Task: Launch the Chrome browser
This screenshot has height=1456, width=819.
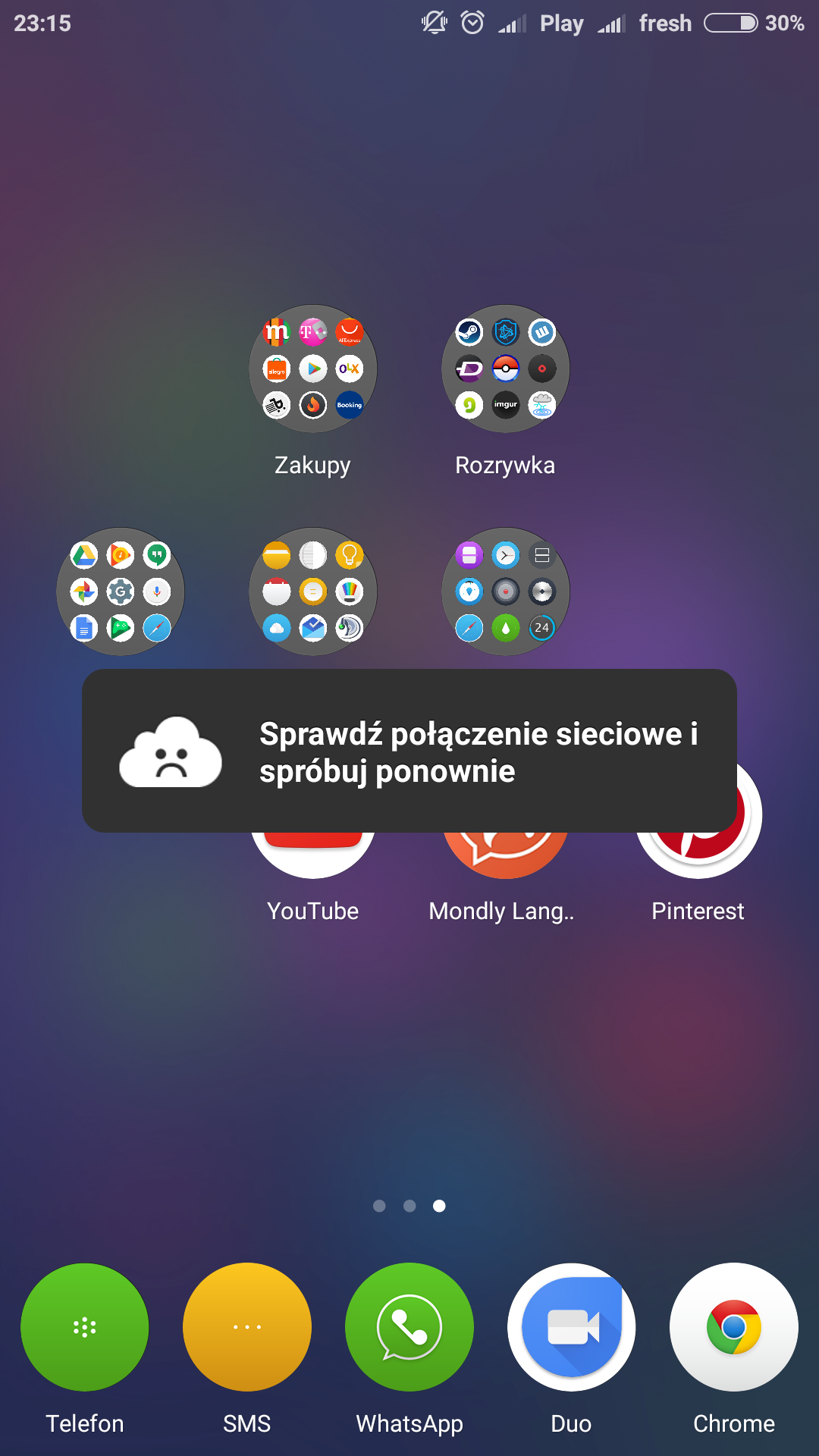Action: click(733, 1327)
